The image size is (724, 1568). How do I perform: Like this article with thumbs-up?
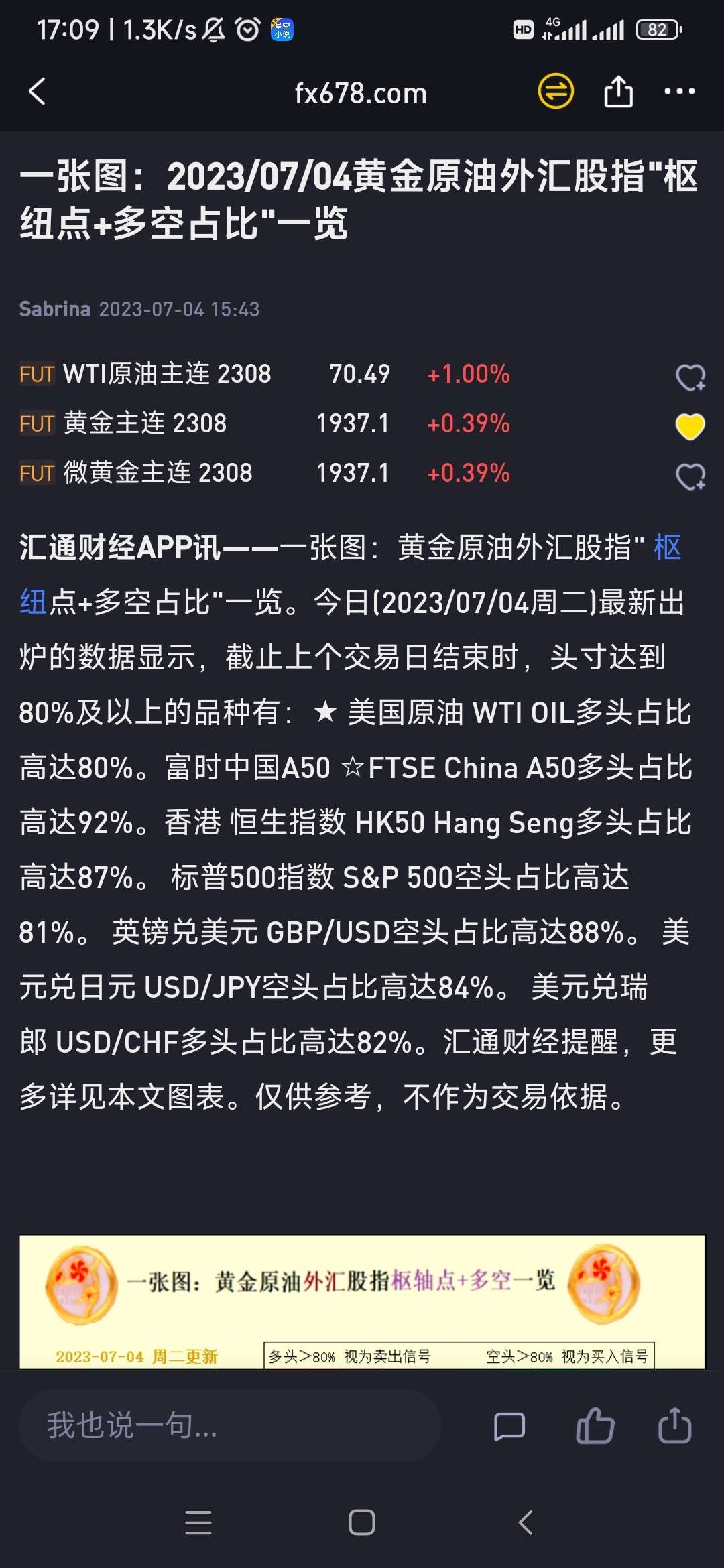(x=595, y=1425)
